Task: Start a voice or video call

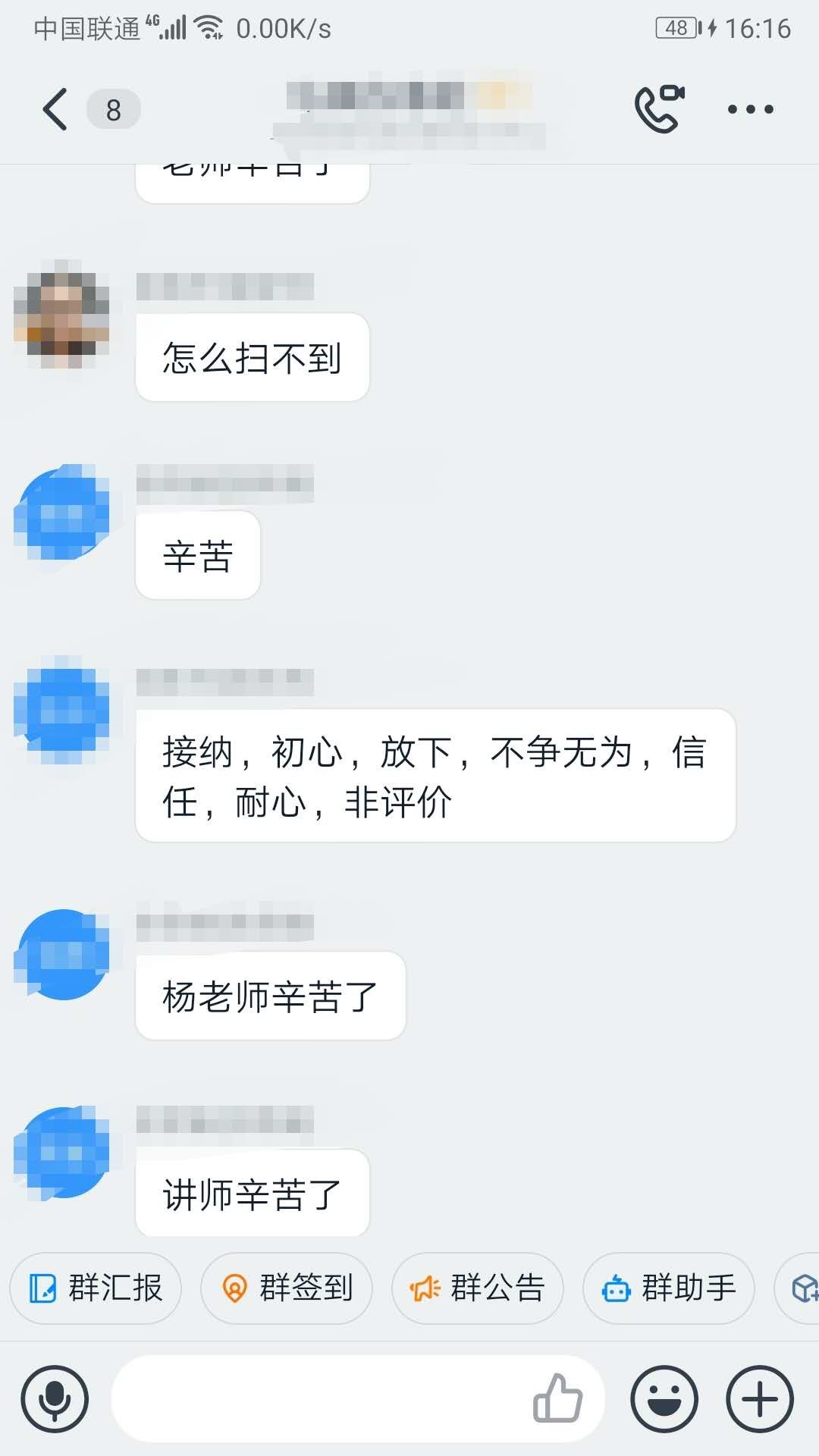Action: 658,109
